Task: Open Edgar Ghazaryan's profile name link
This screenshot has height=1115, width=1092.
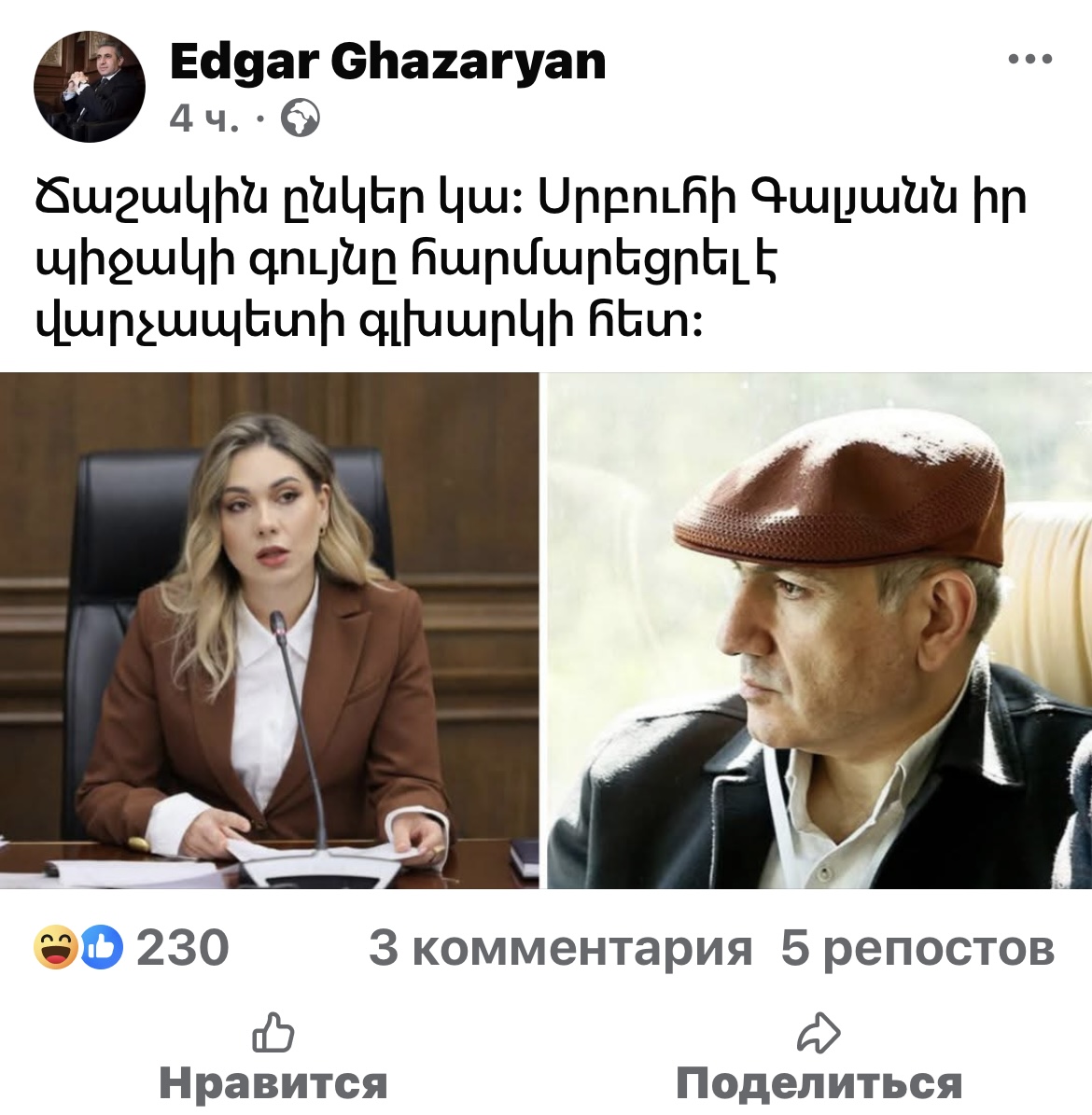Action: tap(388, 62)
